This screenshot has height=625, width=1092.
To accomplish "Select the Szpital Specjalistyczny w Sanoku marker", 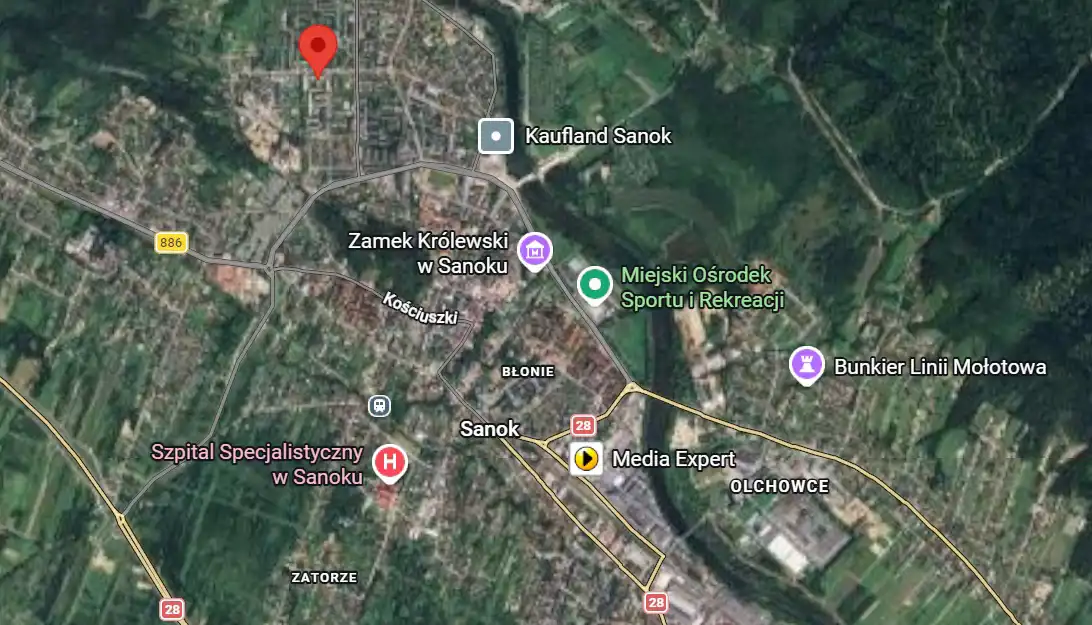I will tap(390, 463).
